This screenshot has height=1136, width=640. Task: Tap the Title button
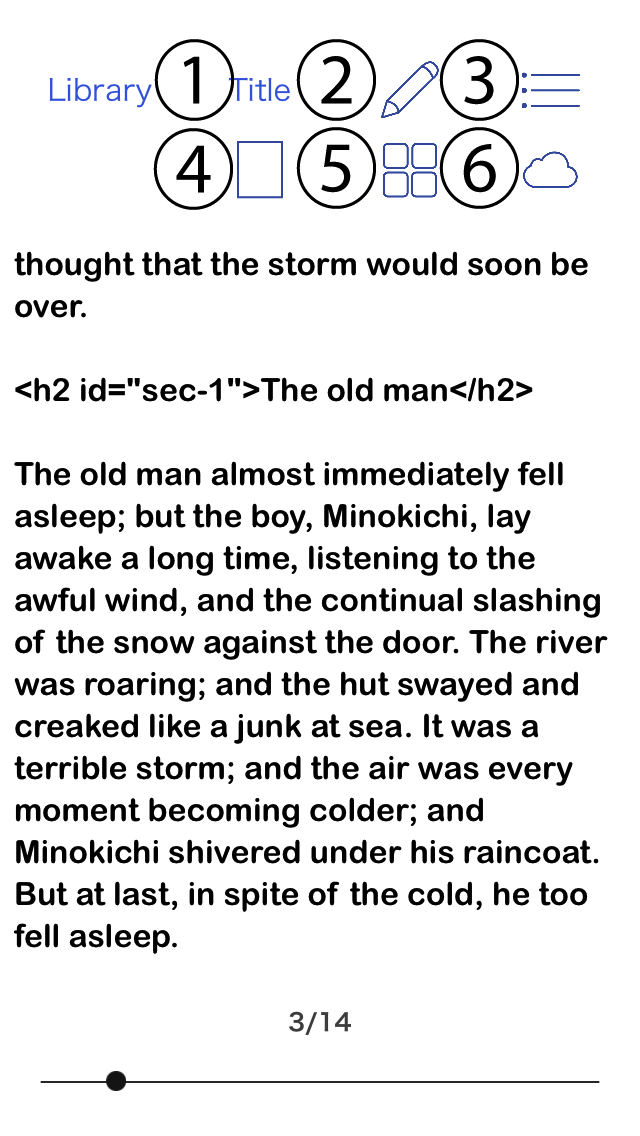[x=262, y=91]
